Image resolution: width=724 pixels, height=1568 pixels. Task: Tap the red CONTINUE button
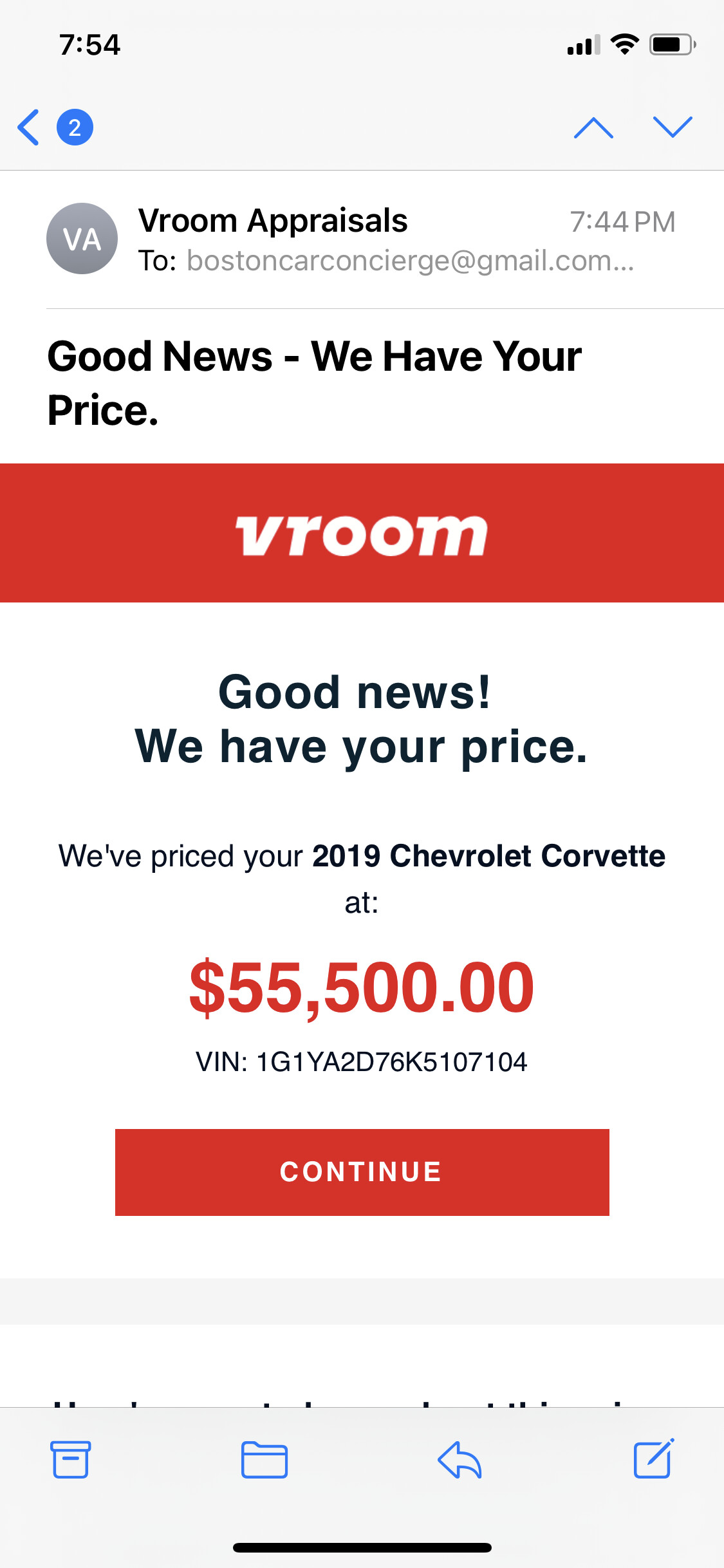[x=362, y=1172]
